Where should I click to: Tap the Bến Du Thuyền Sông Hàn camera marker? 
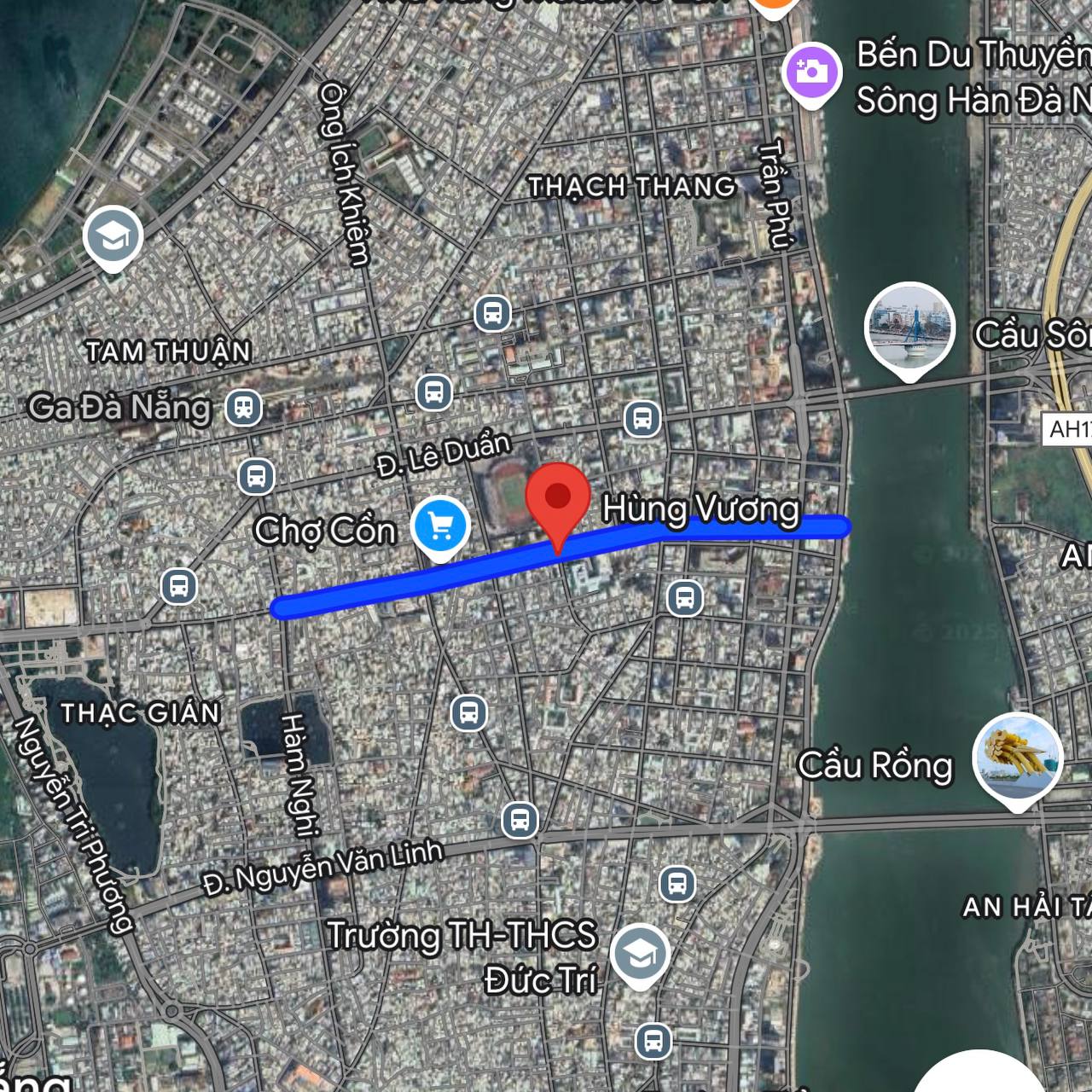tap(811, 72)
